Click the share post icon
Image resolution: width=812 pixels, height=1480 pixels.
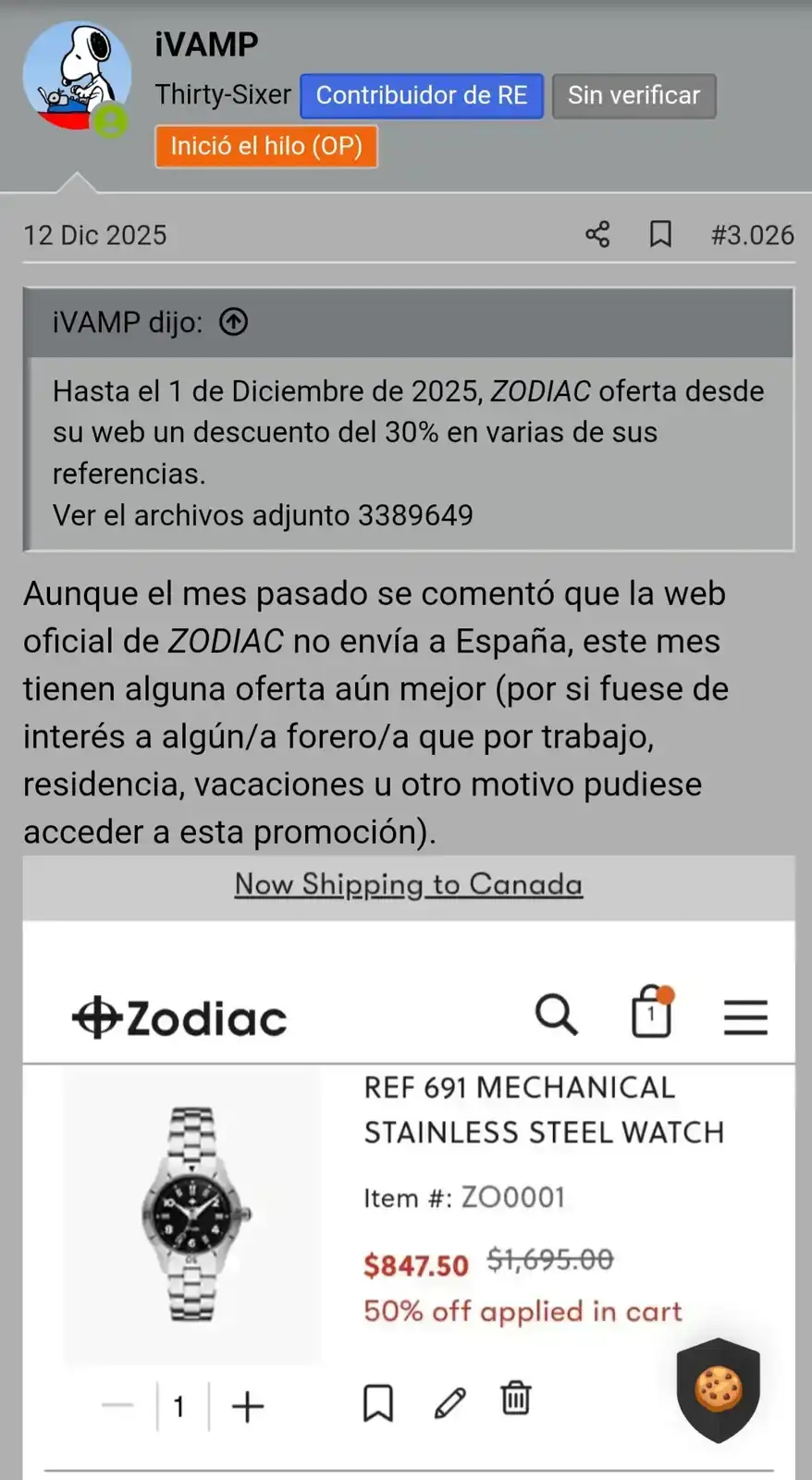597,234
